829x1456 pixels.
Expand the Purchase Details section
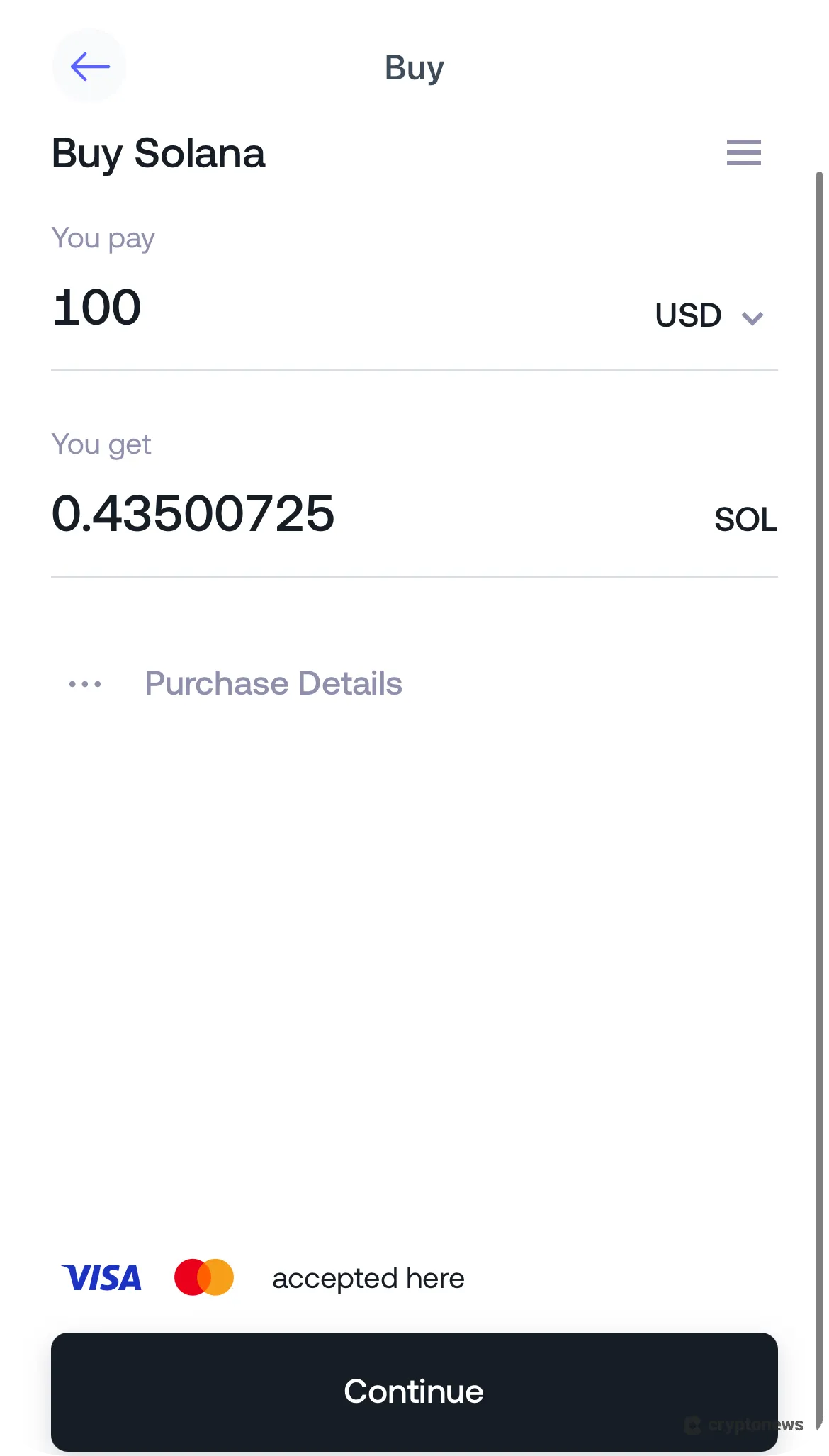273,683
